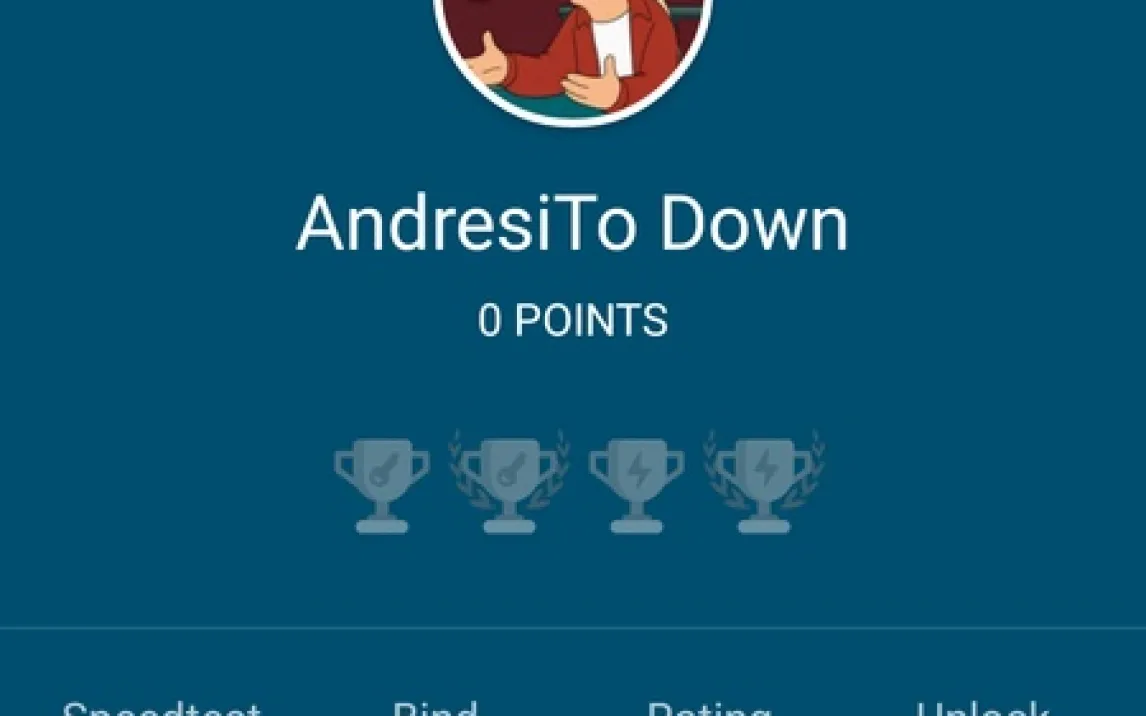View the lightning trophy with laurel wreath
This screenshot has width=1146, height=716.
[x=764, y=484]
